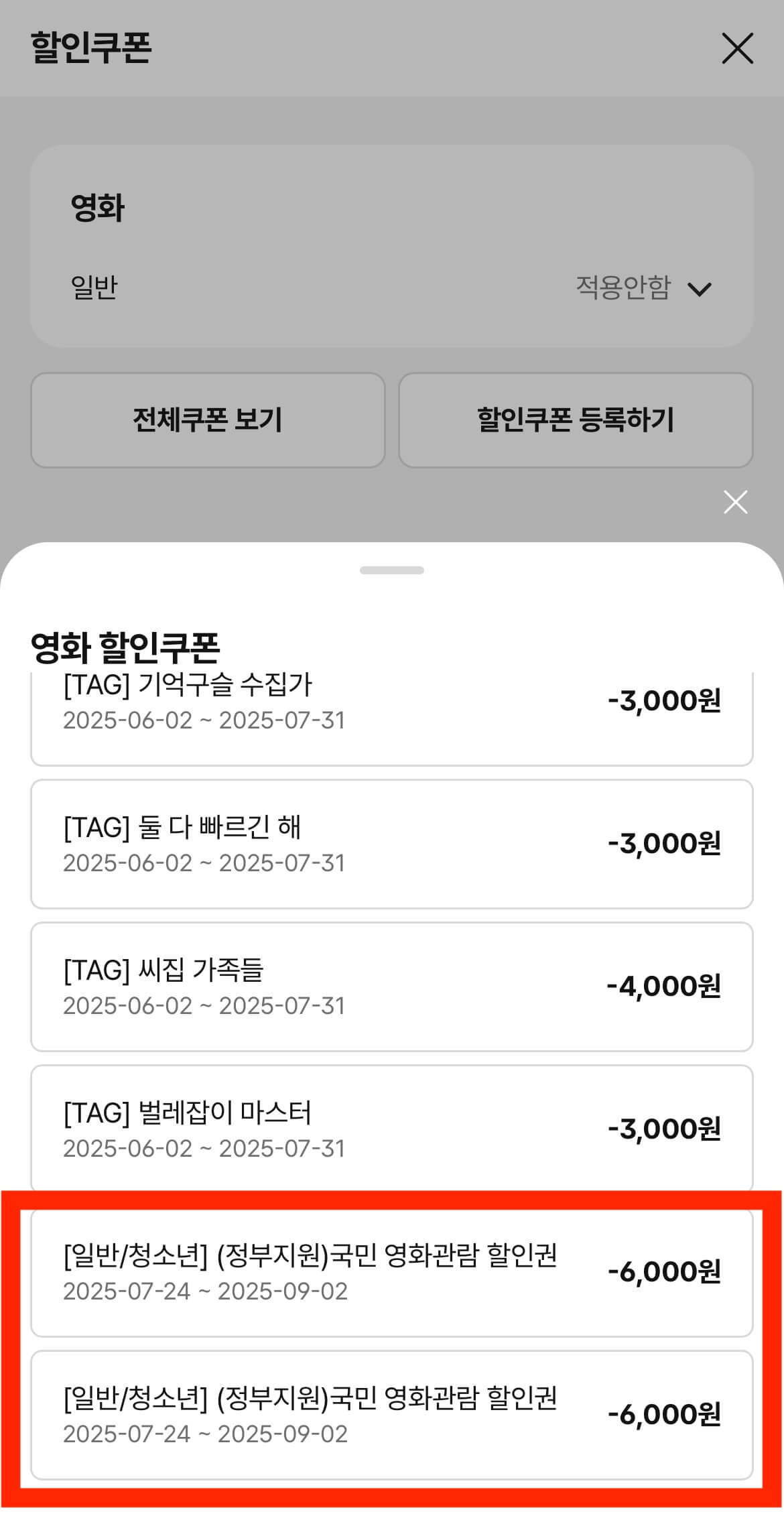This screenshot has height=1516, width=784.
Task: Choose the [TAG] 둘 다 빠르긴 해 coupon
Action: pos(392,843)
